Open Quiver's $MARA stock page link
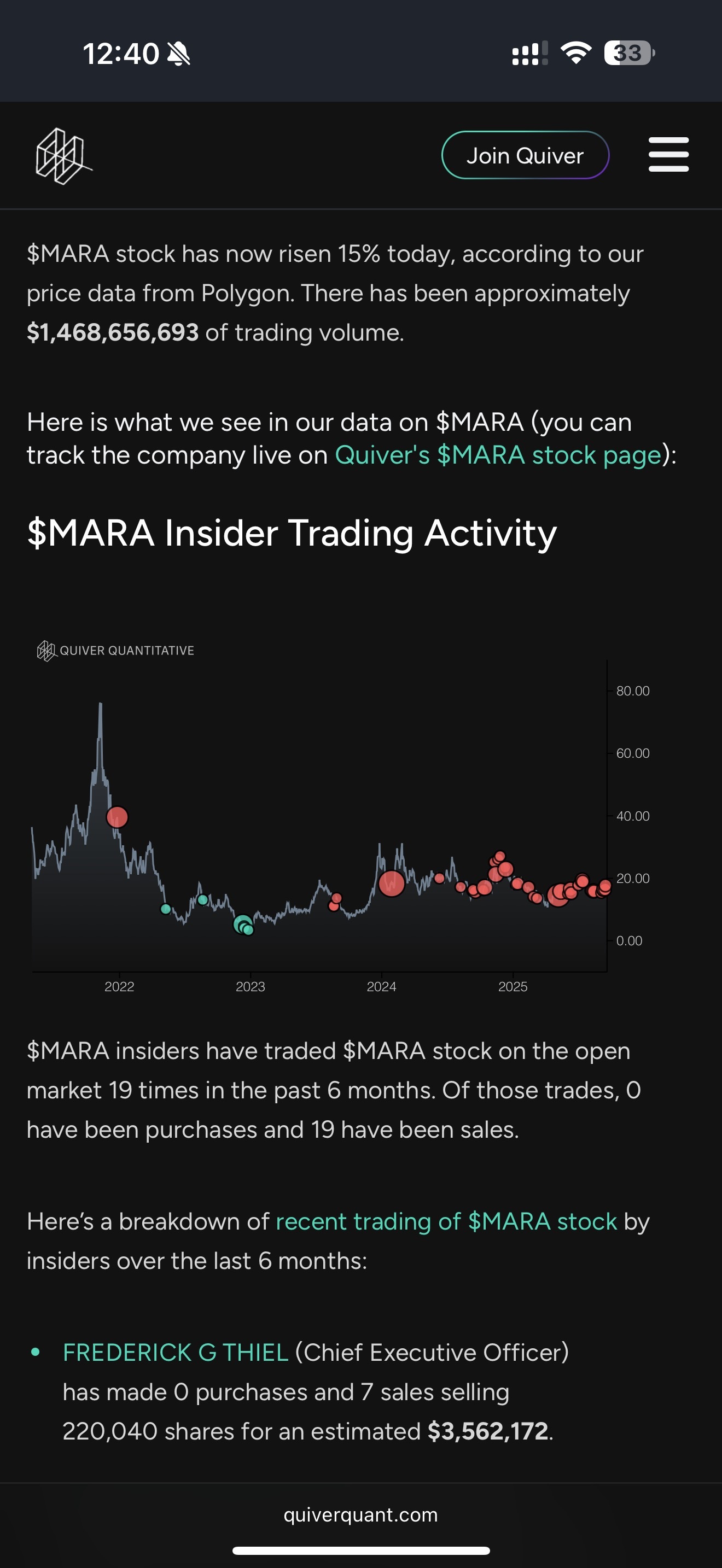 click(498, 455)
